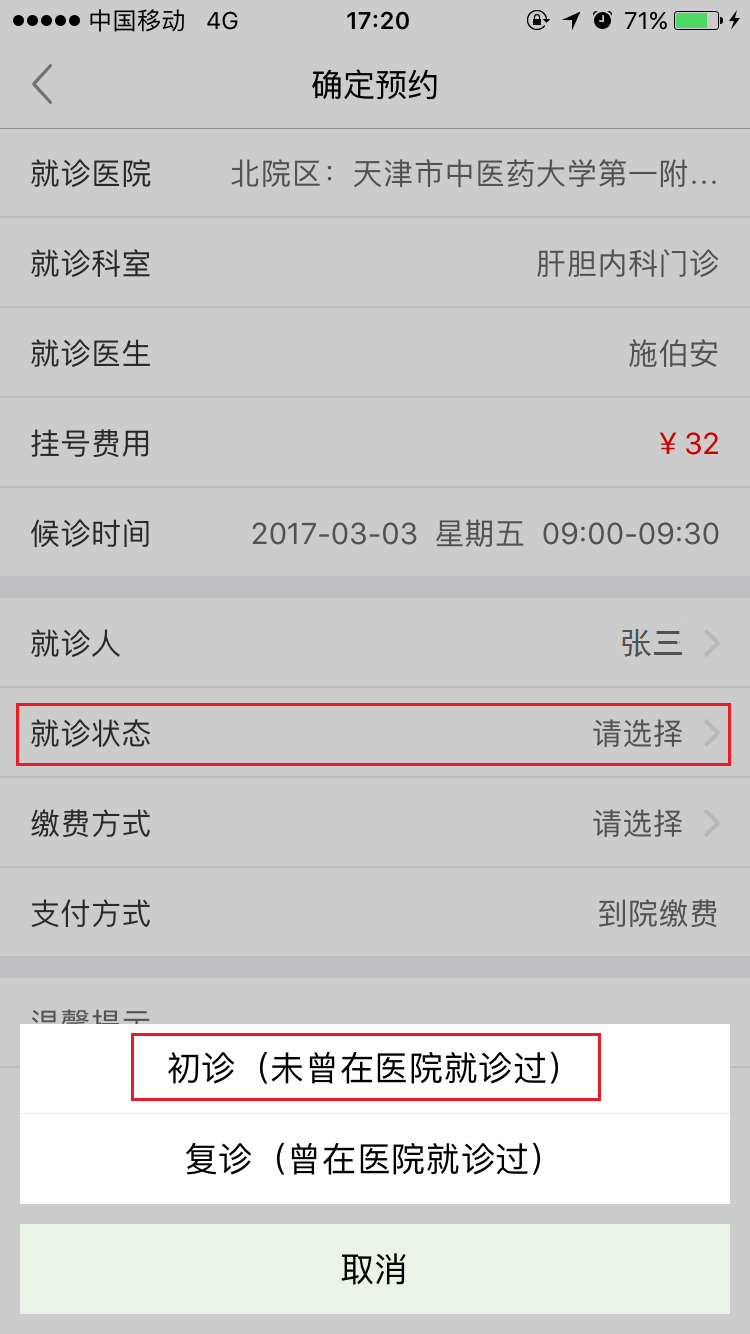Go back from 确定预约 page

point(42,85)
